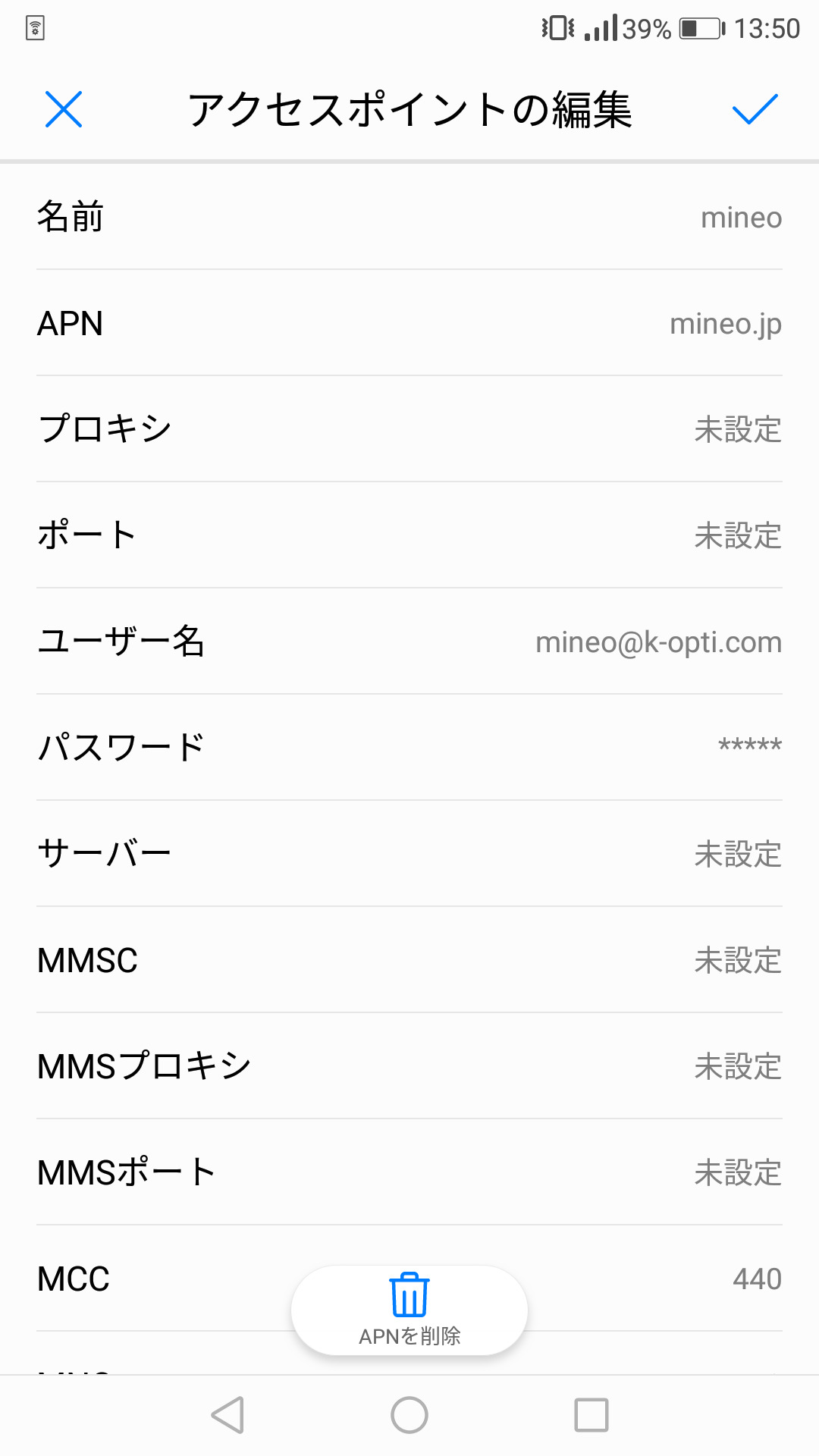Edit the APN value mineo.jp

coord(409,323)
